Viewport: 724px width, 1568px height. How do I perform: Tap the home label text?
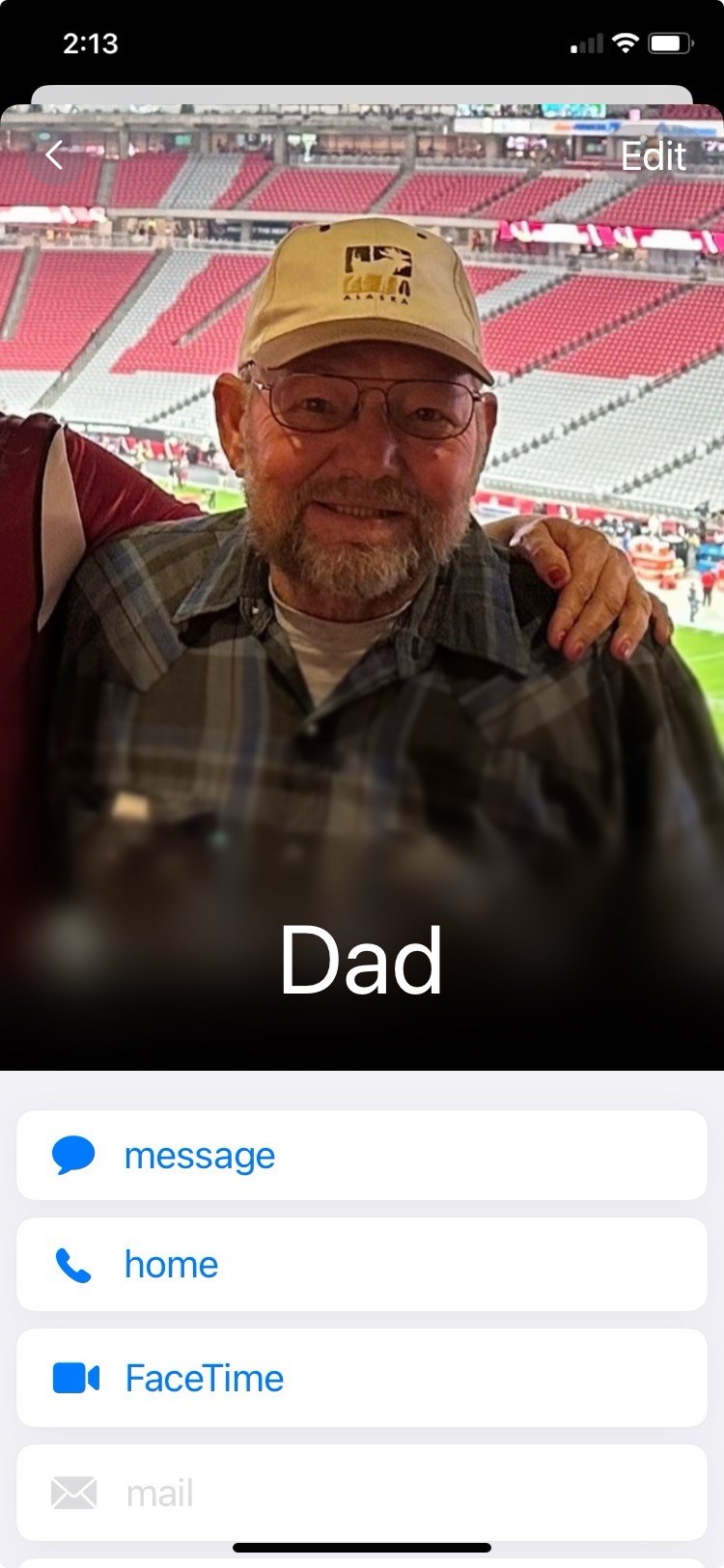coord(171,1264)
